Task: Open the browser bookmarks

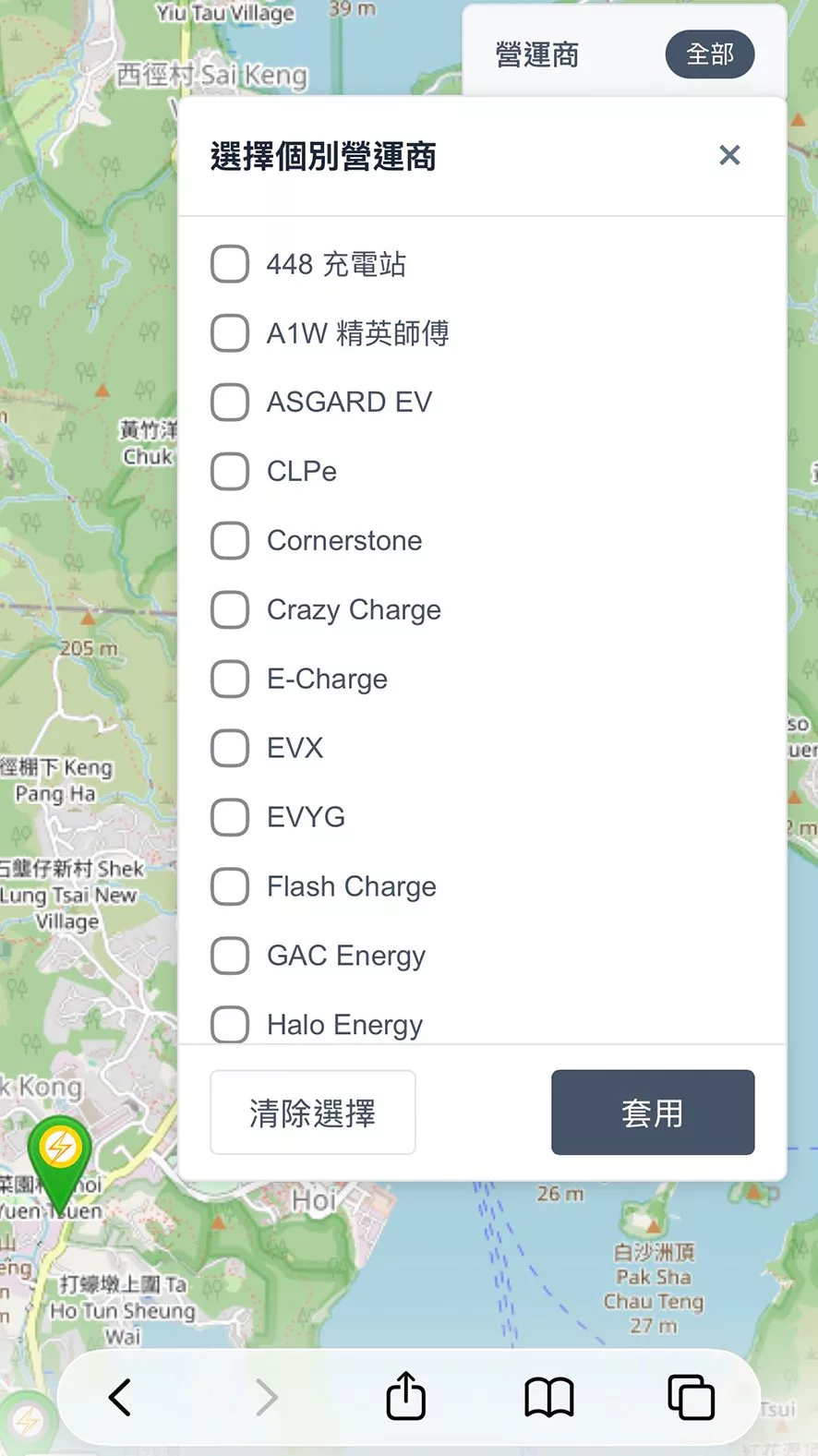Action: 549,1397
